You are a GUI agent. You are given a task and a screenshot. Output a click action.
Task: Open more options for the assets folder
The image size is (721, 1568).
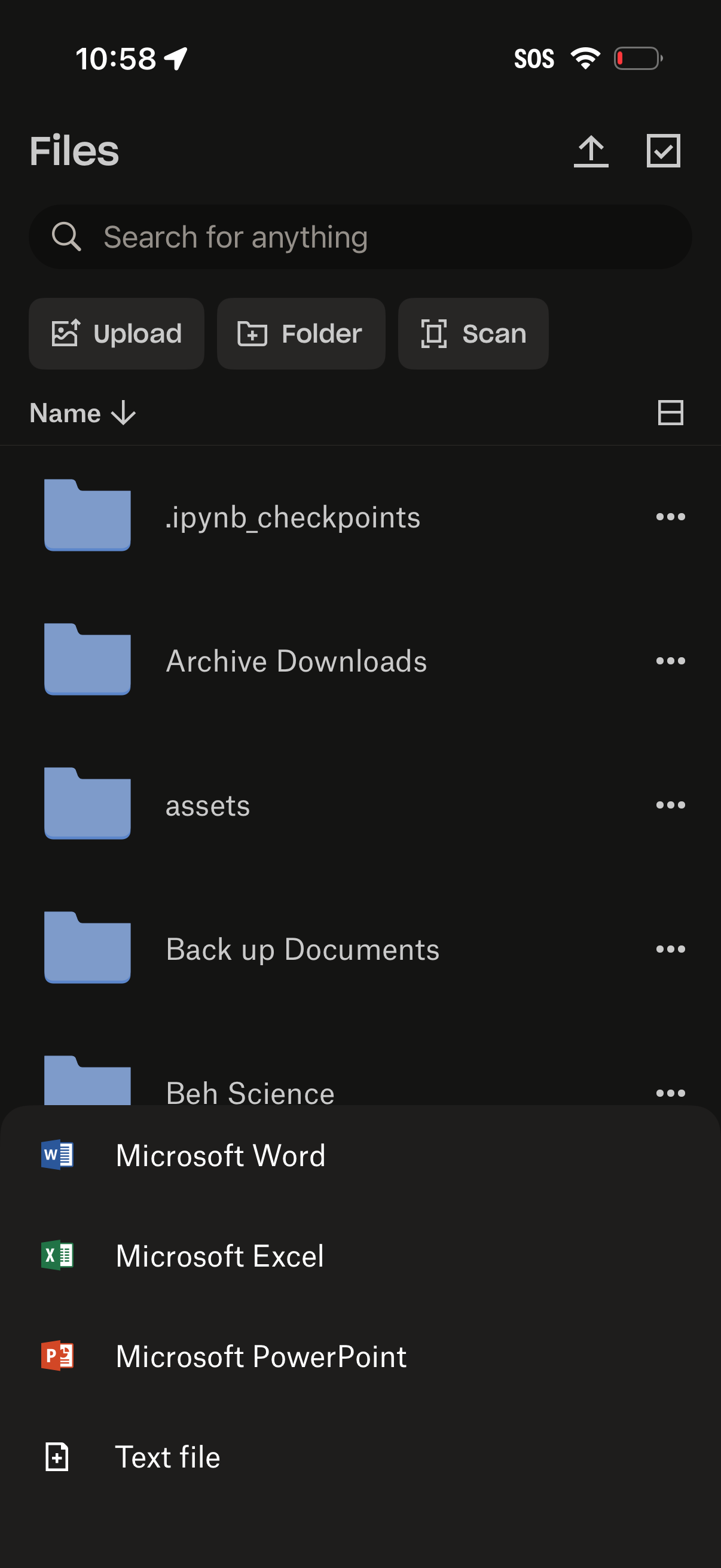(670, 804)
